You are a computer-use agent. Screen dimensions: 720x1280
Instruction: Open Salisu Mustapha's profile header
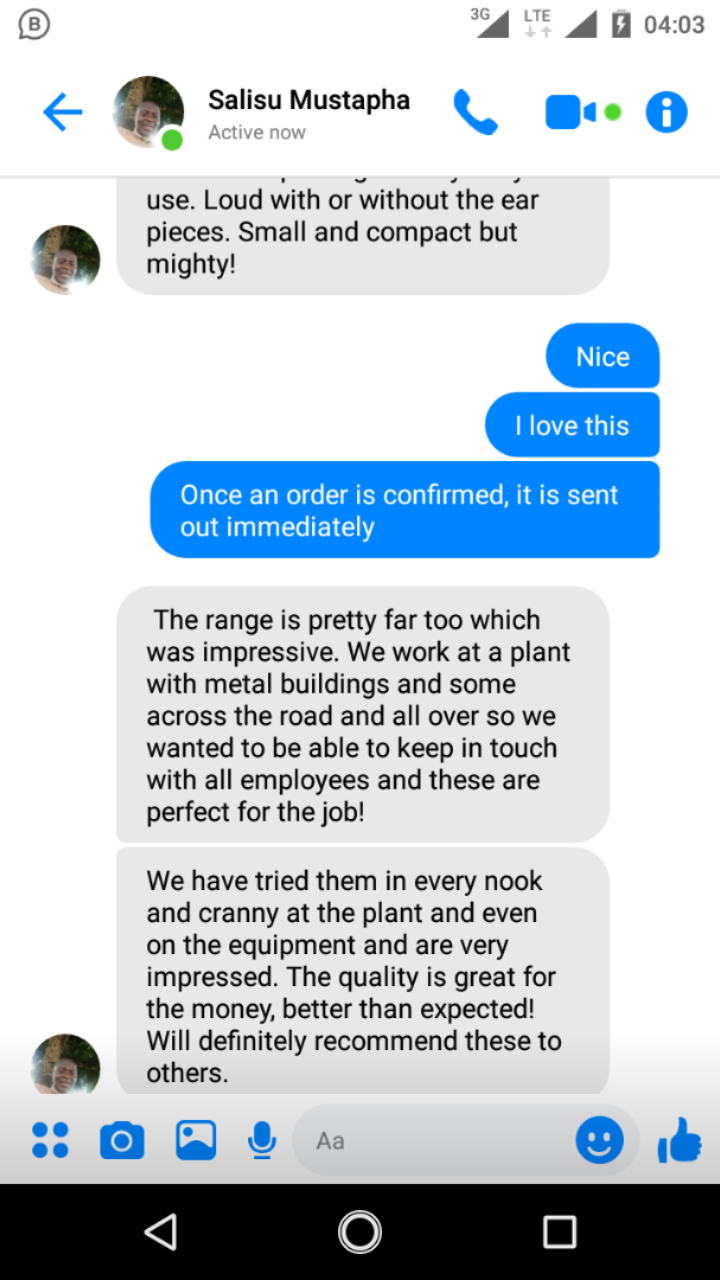click(x=308, y=113)
